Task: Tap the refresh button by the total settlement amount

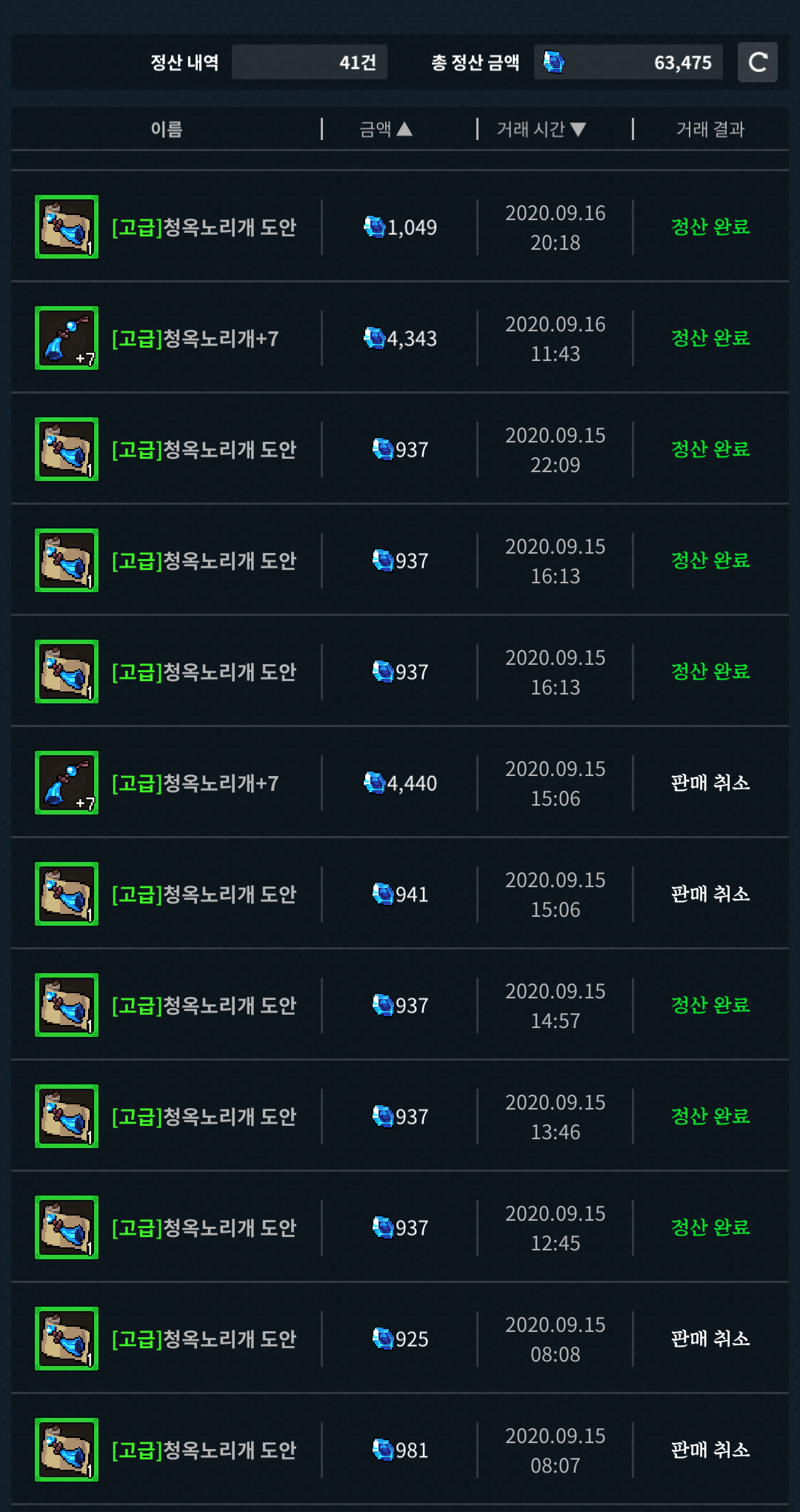Action: click(757, 62)
